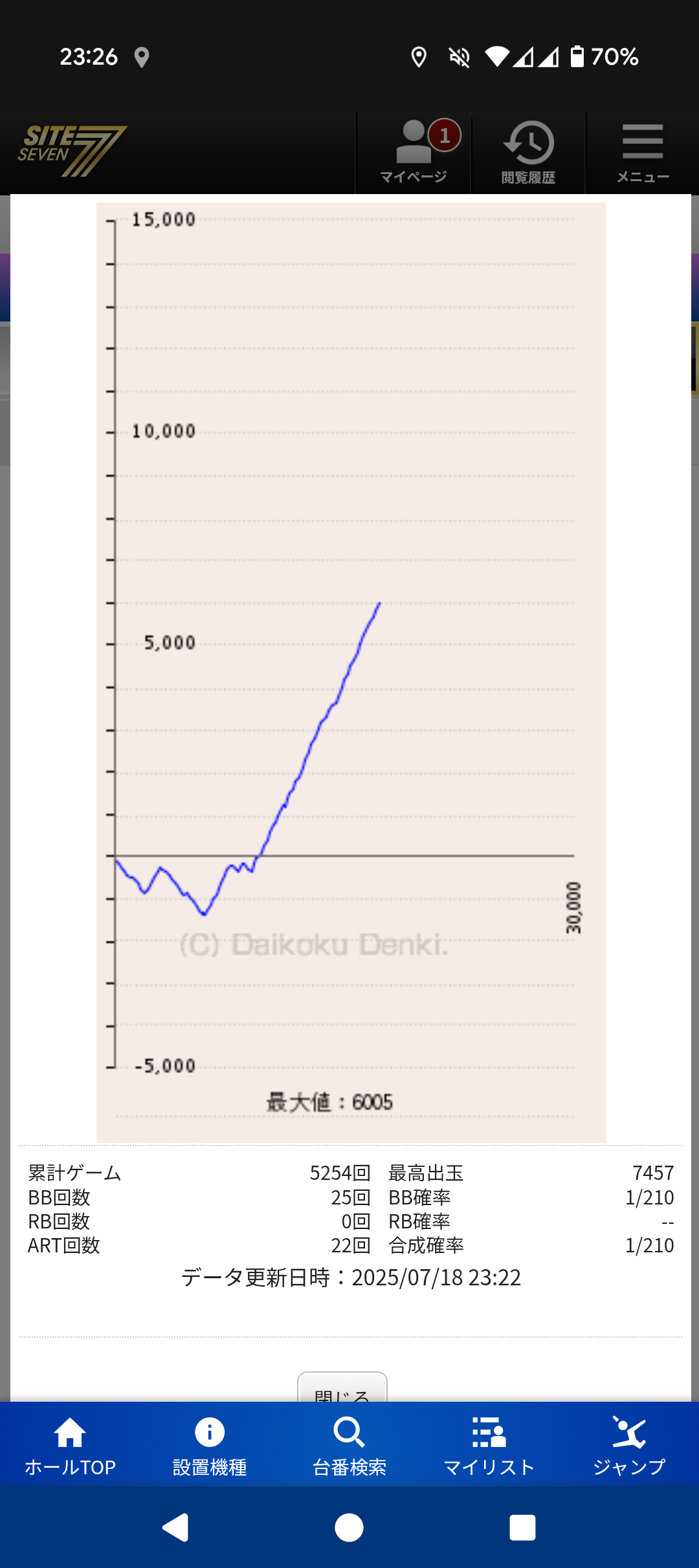Viewport: 699px width, 1568px height.
Task: Go to the system home screen
Action: point(349,1528)
